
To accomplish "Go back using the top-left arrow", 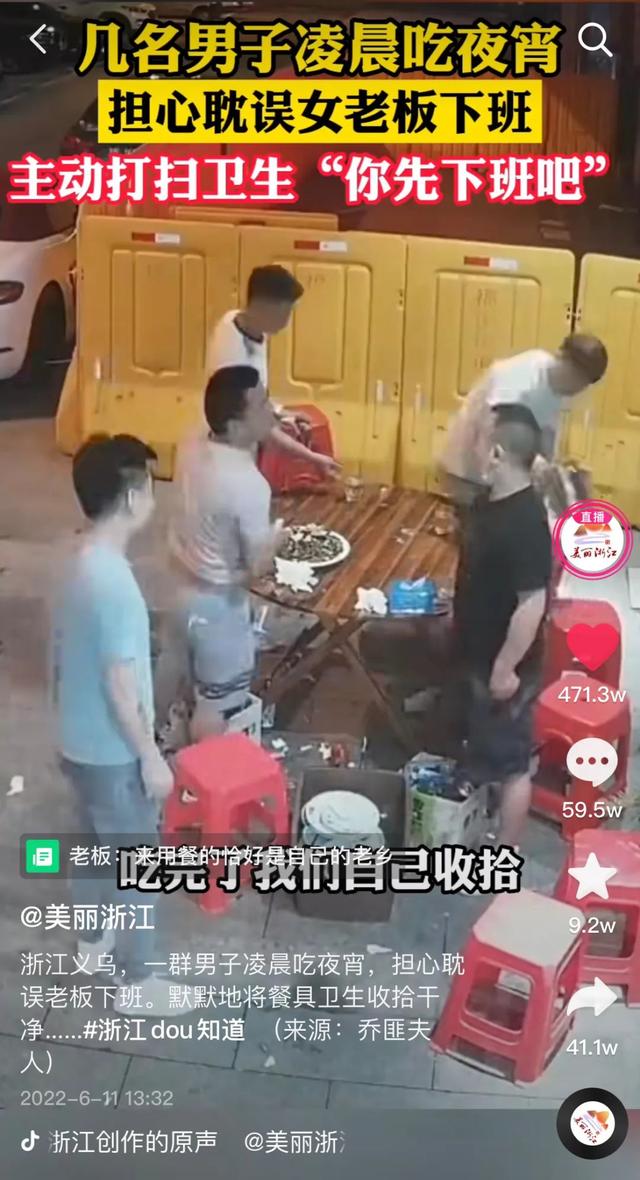I will coord(39,40).
